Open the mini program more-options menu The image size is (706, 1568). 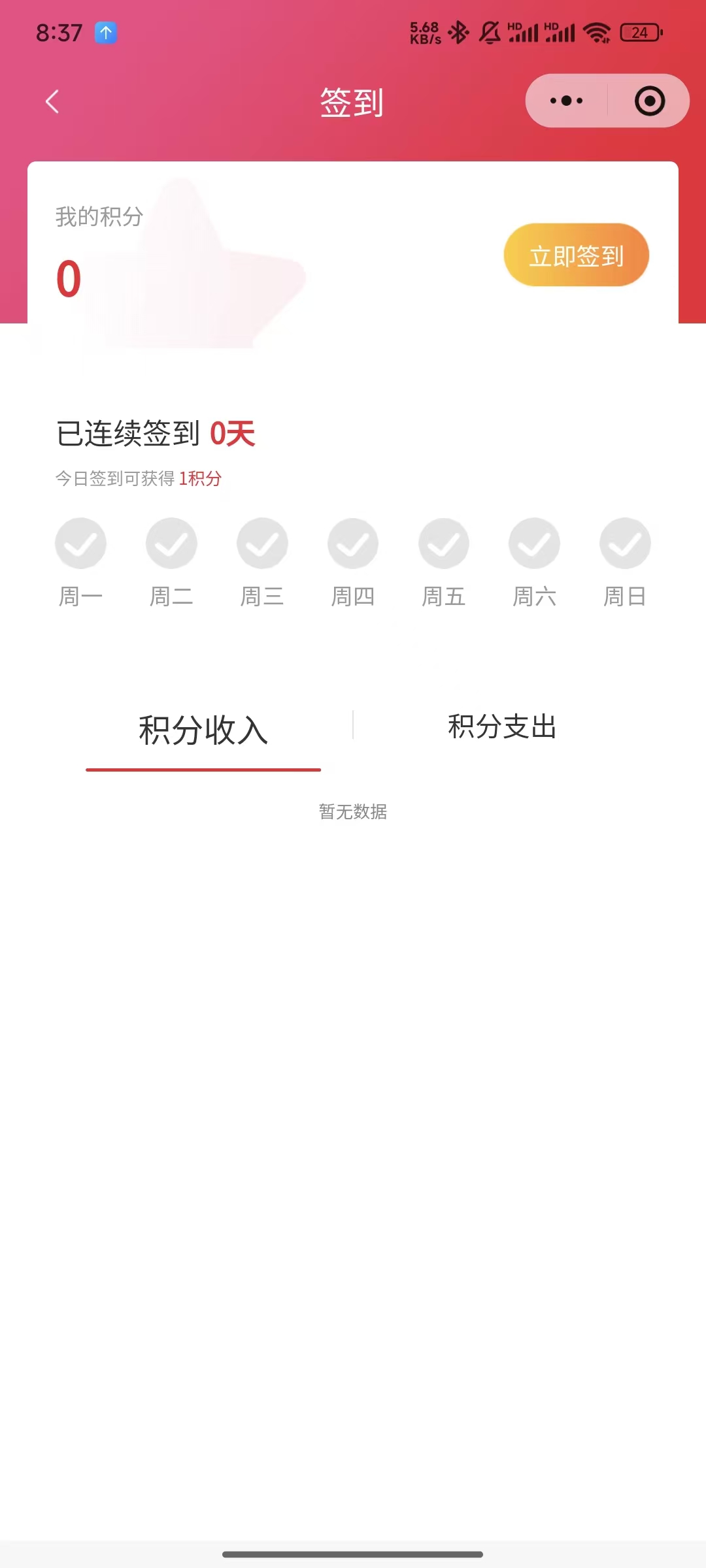(x=566, y=101)
